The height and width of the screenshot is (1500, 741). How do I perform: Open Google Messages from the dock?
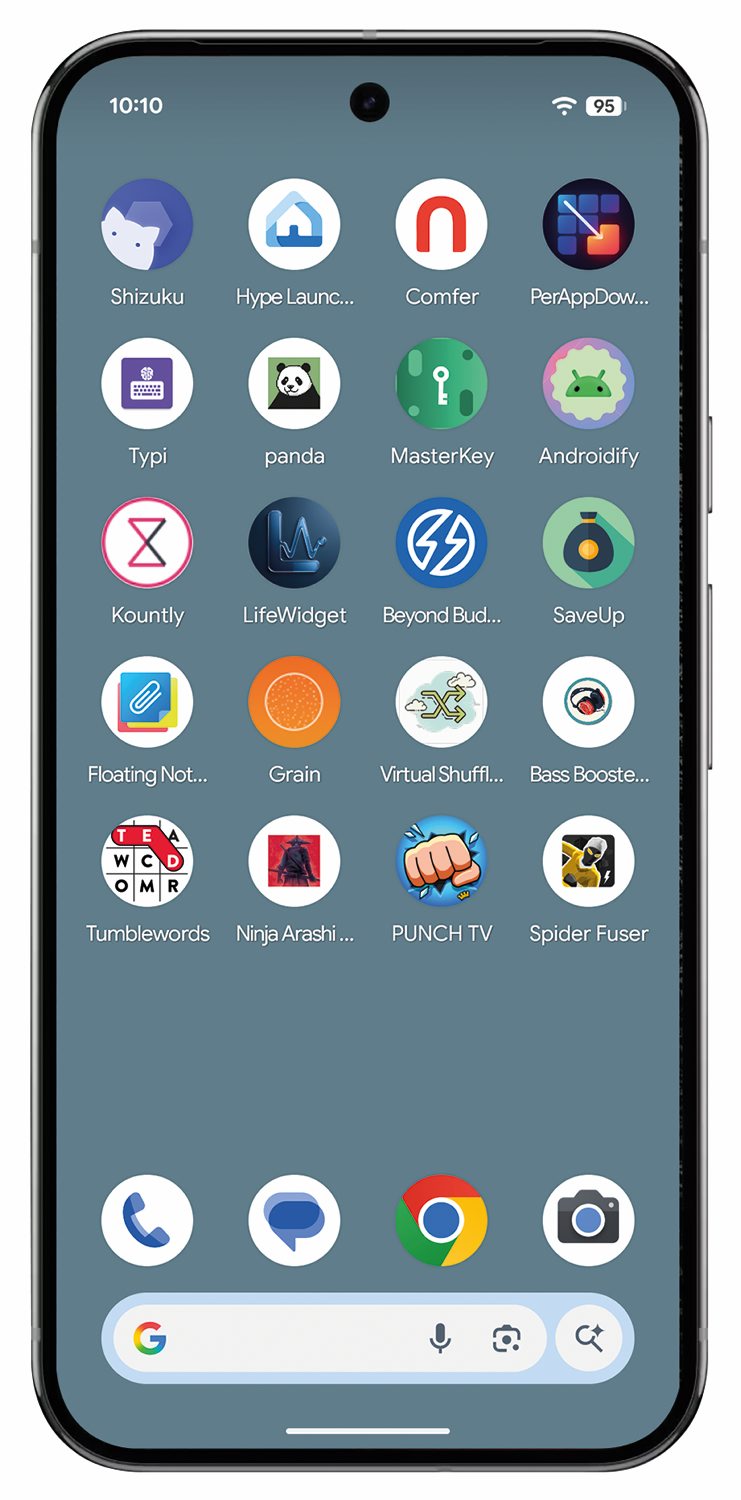[294, 1220]
